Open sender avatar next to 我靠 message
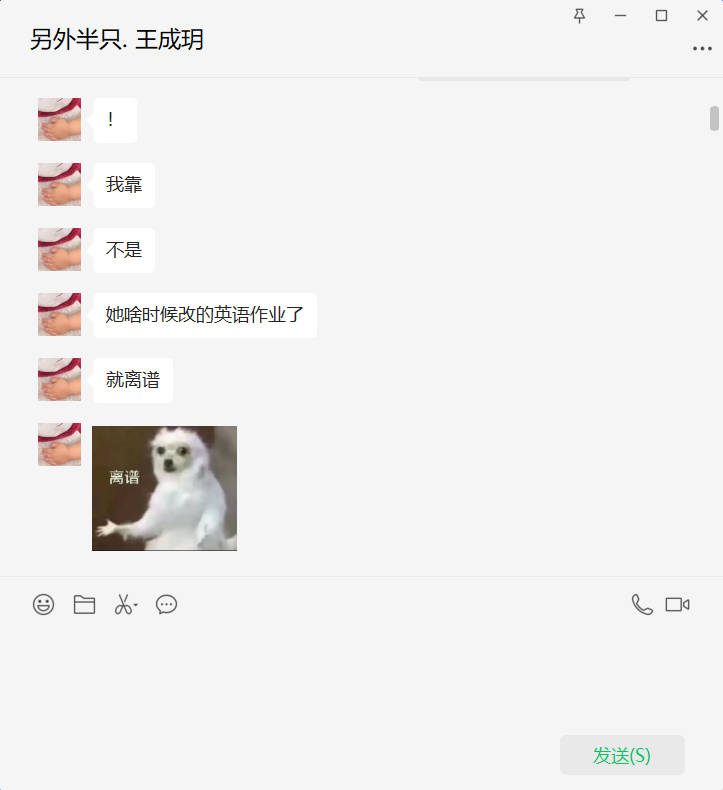The width and height of the screenshot is (723, 790). 59,184
